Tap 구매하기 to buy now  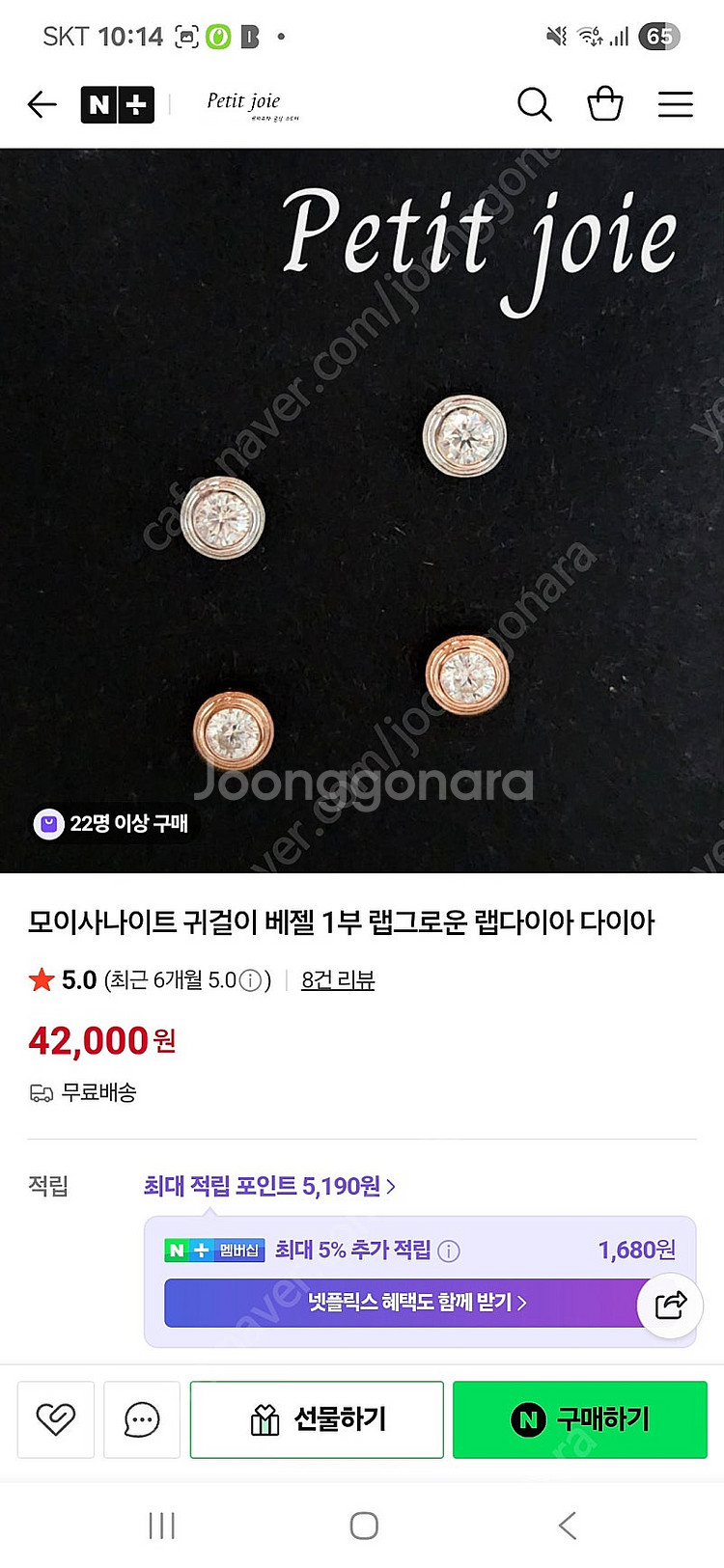(x=579, y=1419)
